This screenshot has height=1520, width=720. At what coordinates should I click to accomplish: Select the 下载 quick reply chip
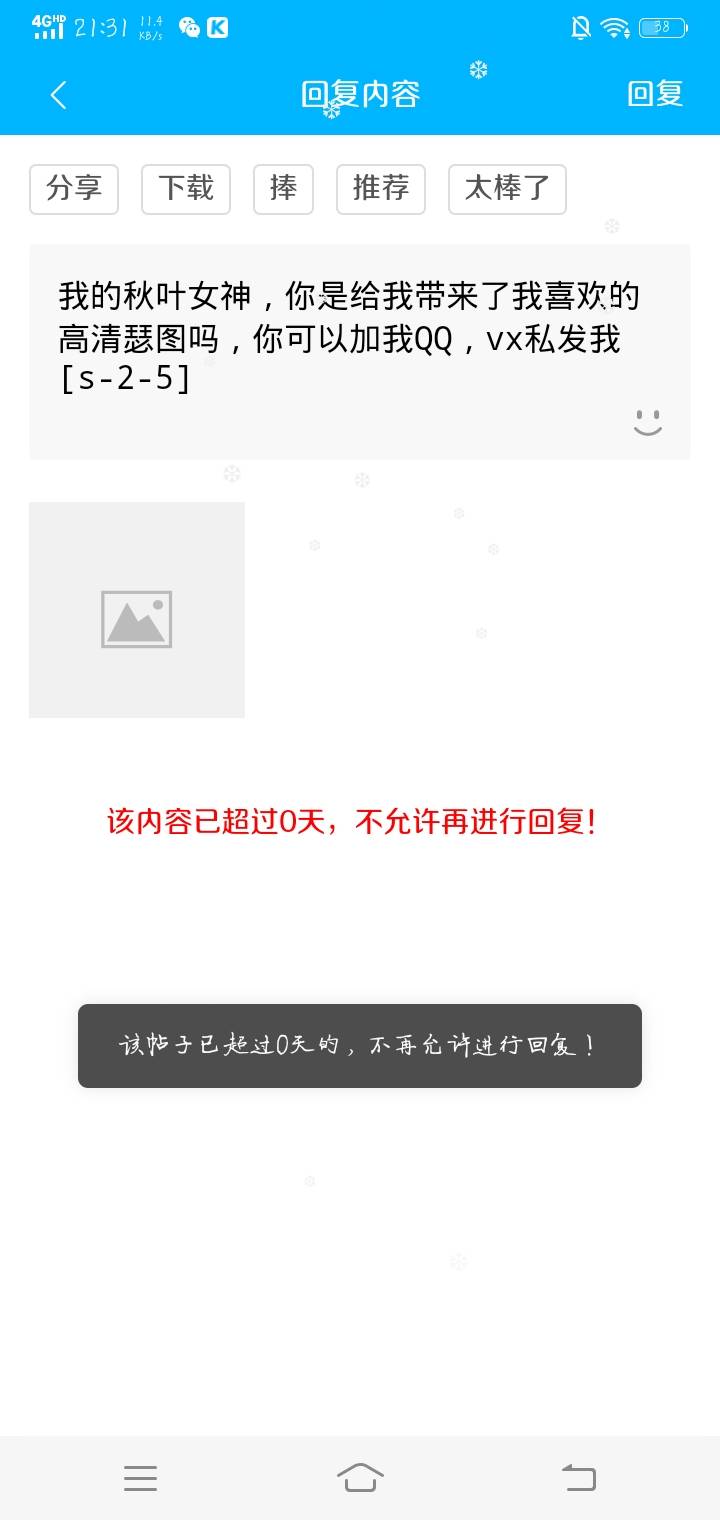186,189
